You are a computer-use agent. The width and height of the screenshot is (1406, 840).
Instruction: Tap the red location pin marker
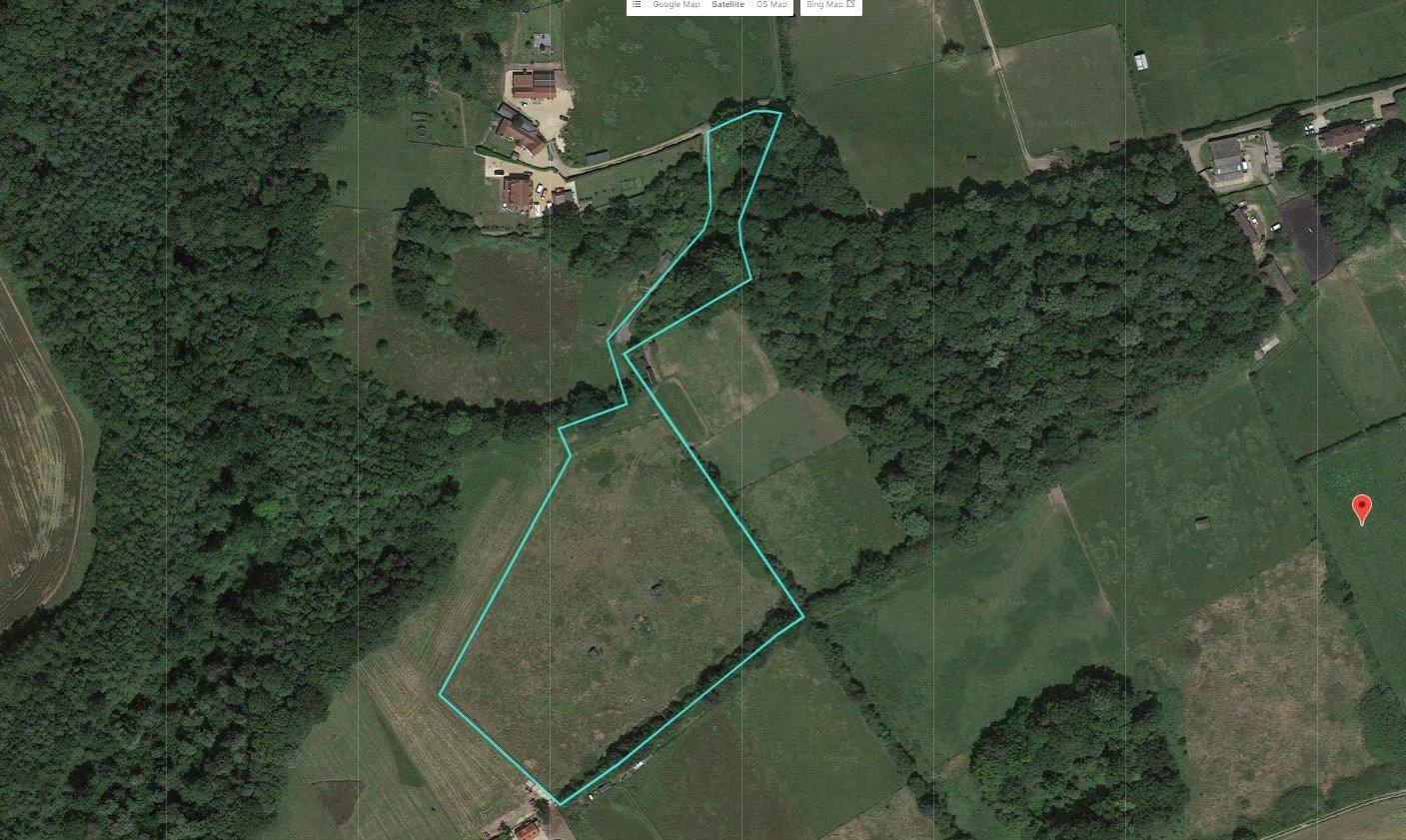coord(1361,507)
